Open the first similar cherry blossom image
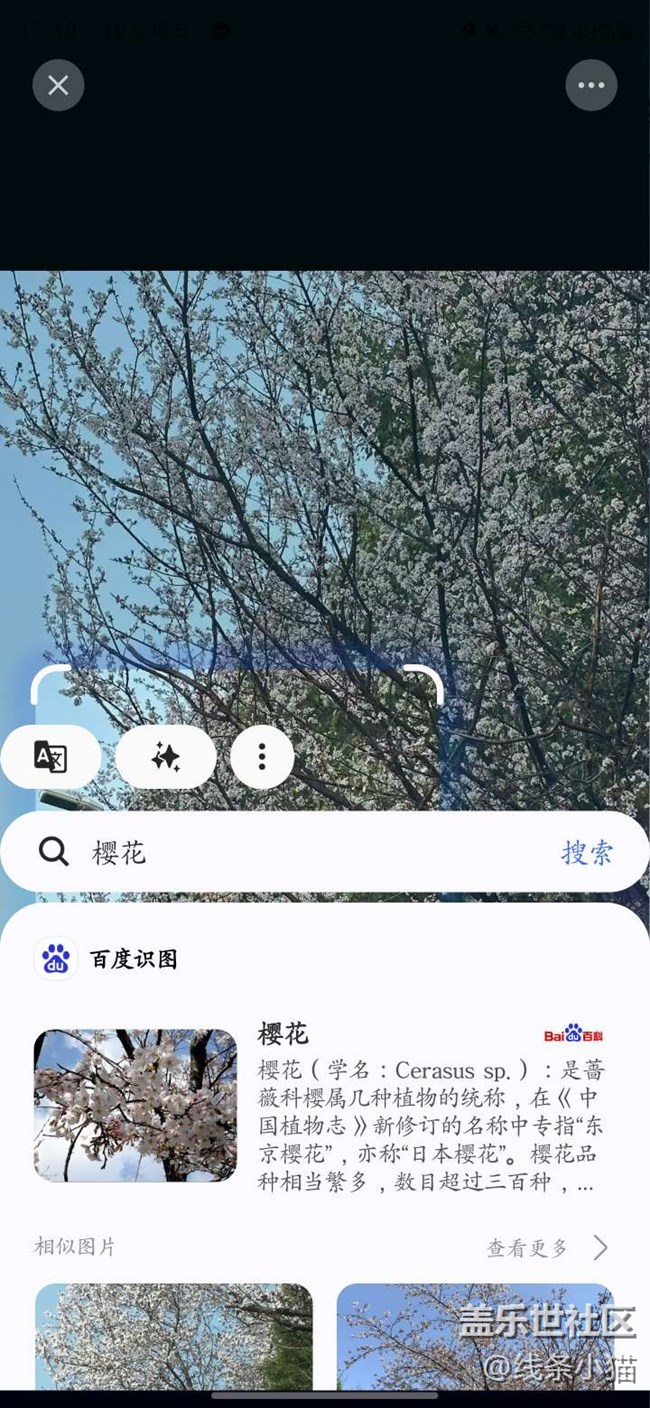 tap(174, 1337)
